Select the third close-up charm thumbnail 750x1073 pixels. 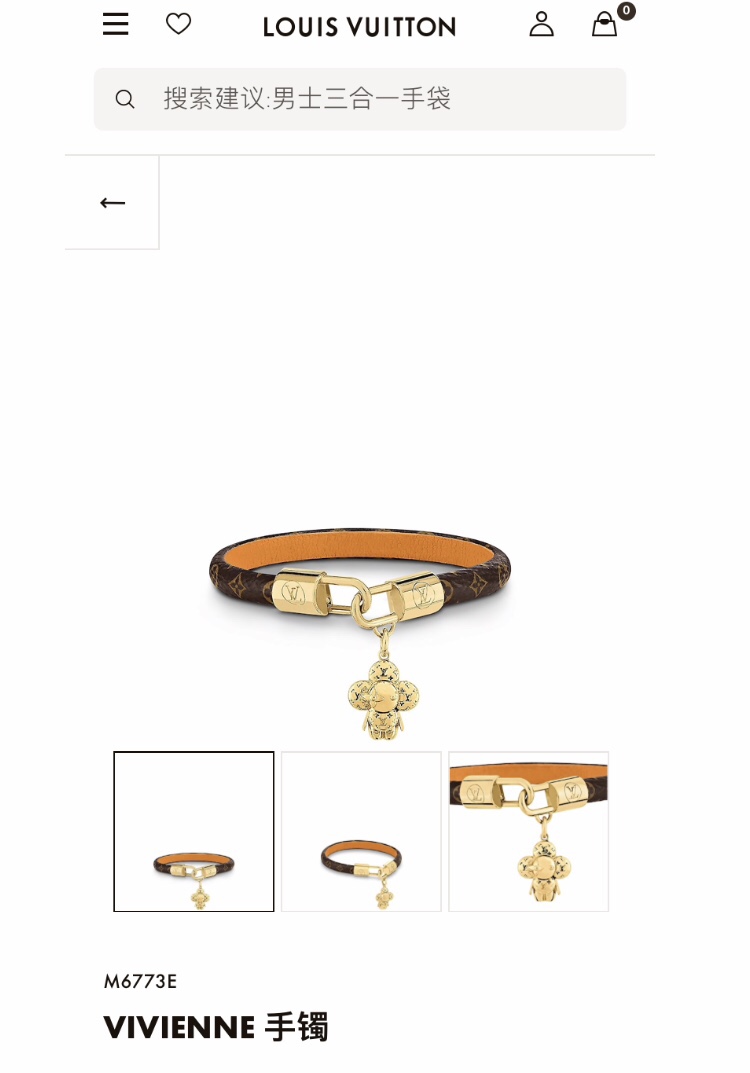[528, 831]
